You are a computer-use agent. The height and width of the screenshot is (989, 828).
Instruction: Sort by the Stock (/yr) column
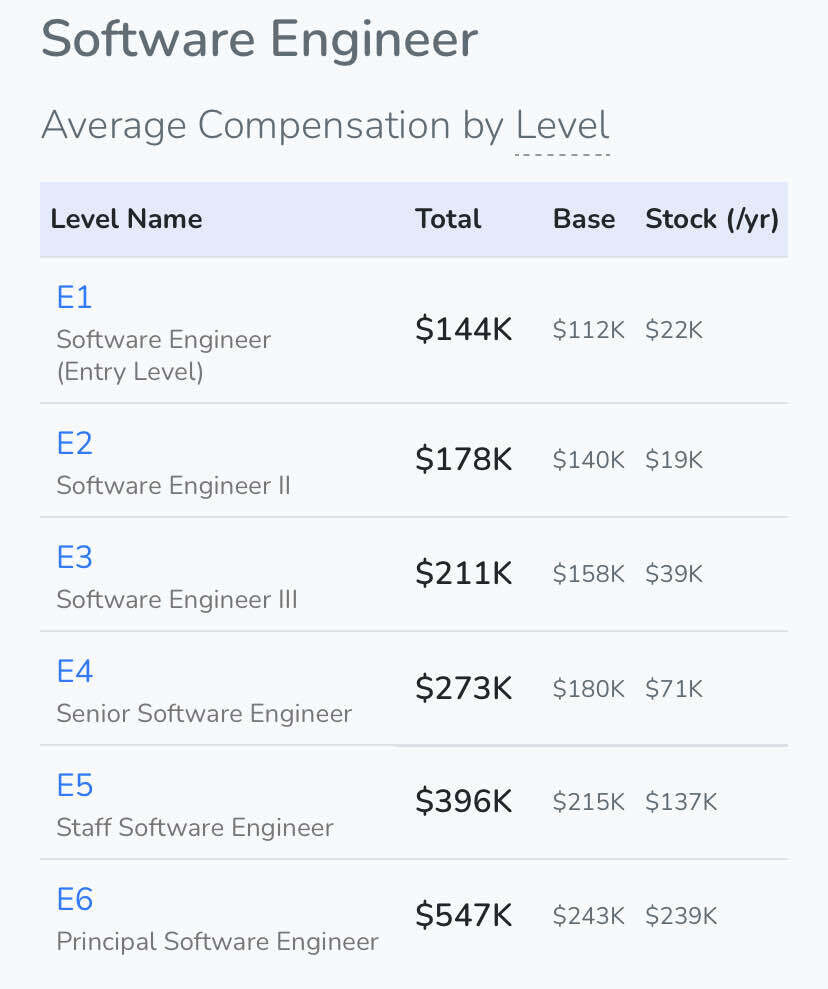[713, 219]
